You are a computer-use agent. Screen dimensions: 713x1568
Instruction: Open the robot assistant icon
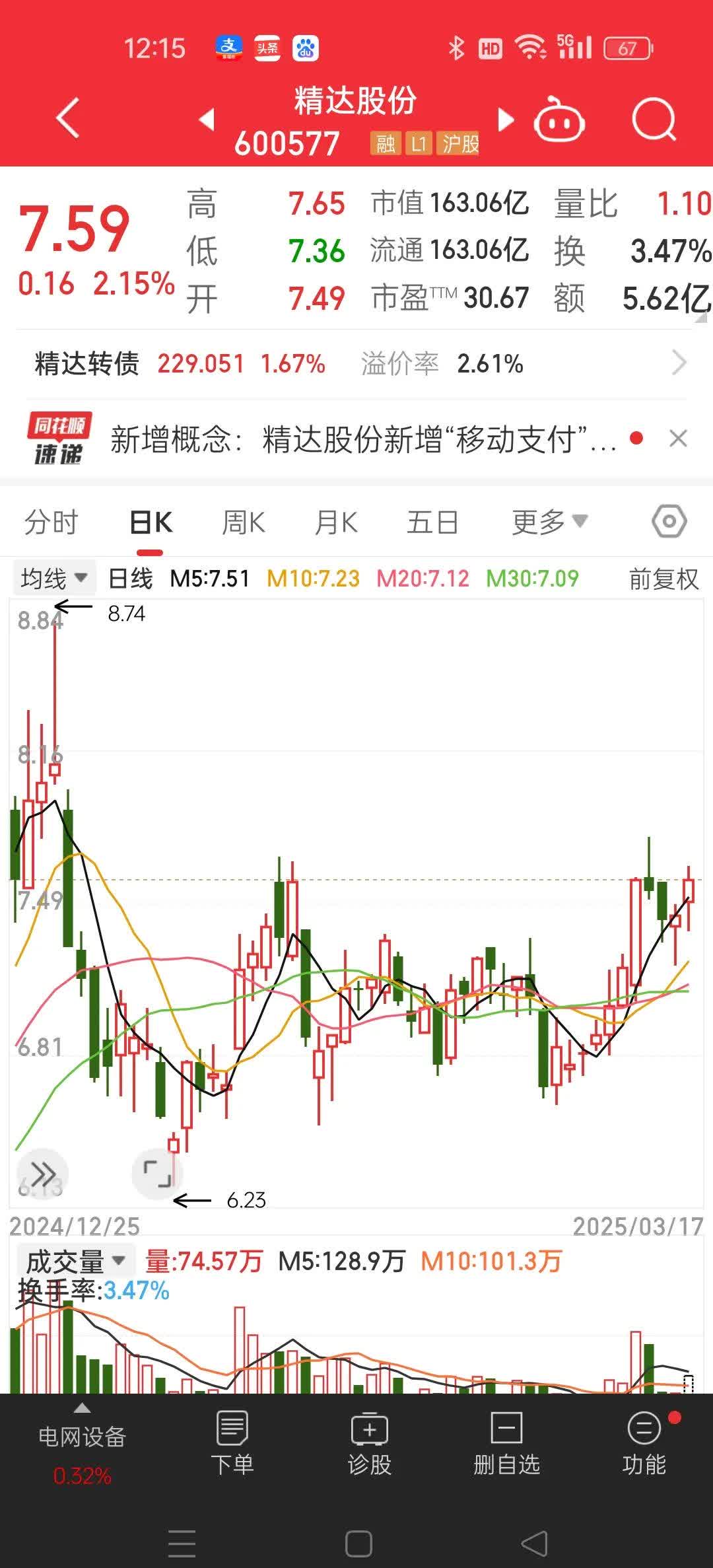coord(559,120)
